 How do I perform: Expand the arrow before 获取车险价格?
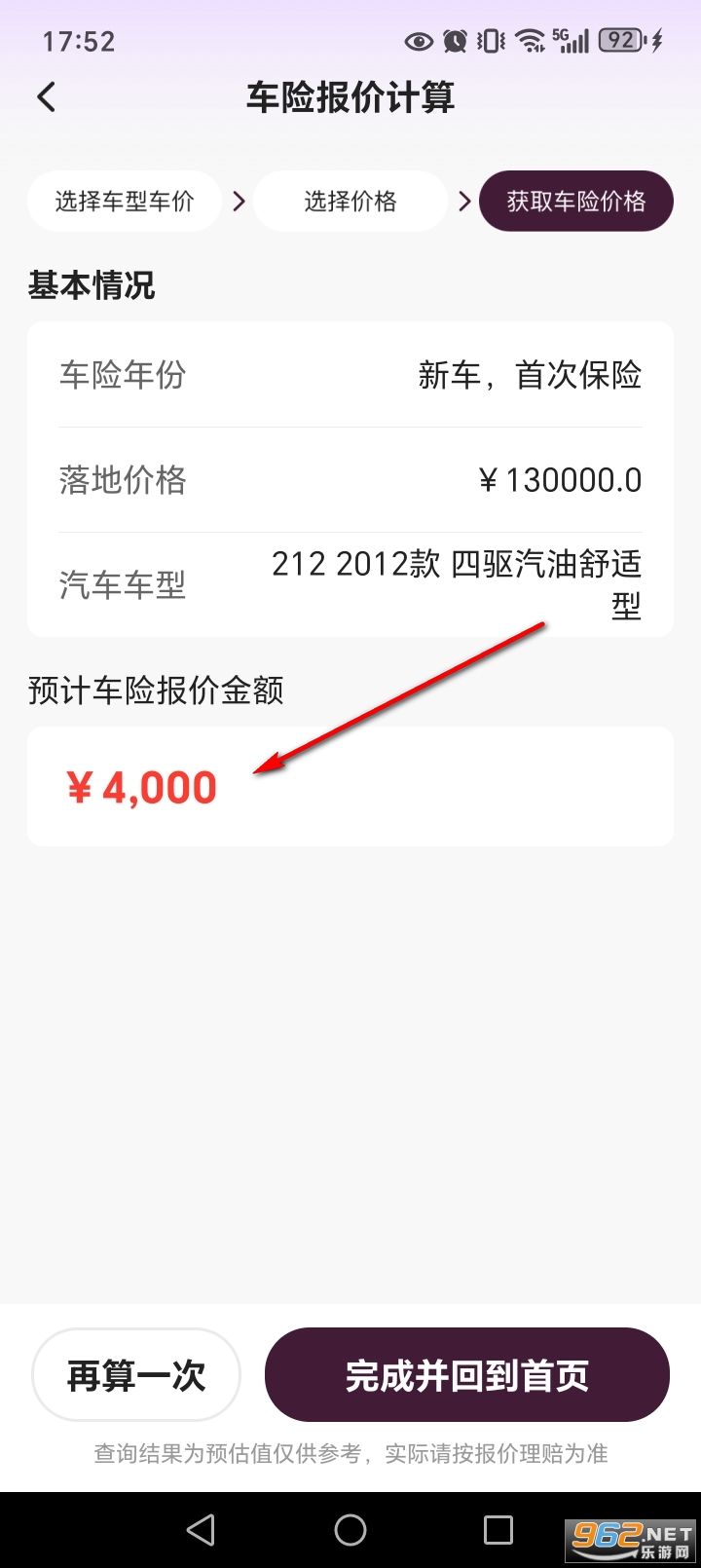coord(463,201)
